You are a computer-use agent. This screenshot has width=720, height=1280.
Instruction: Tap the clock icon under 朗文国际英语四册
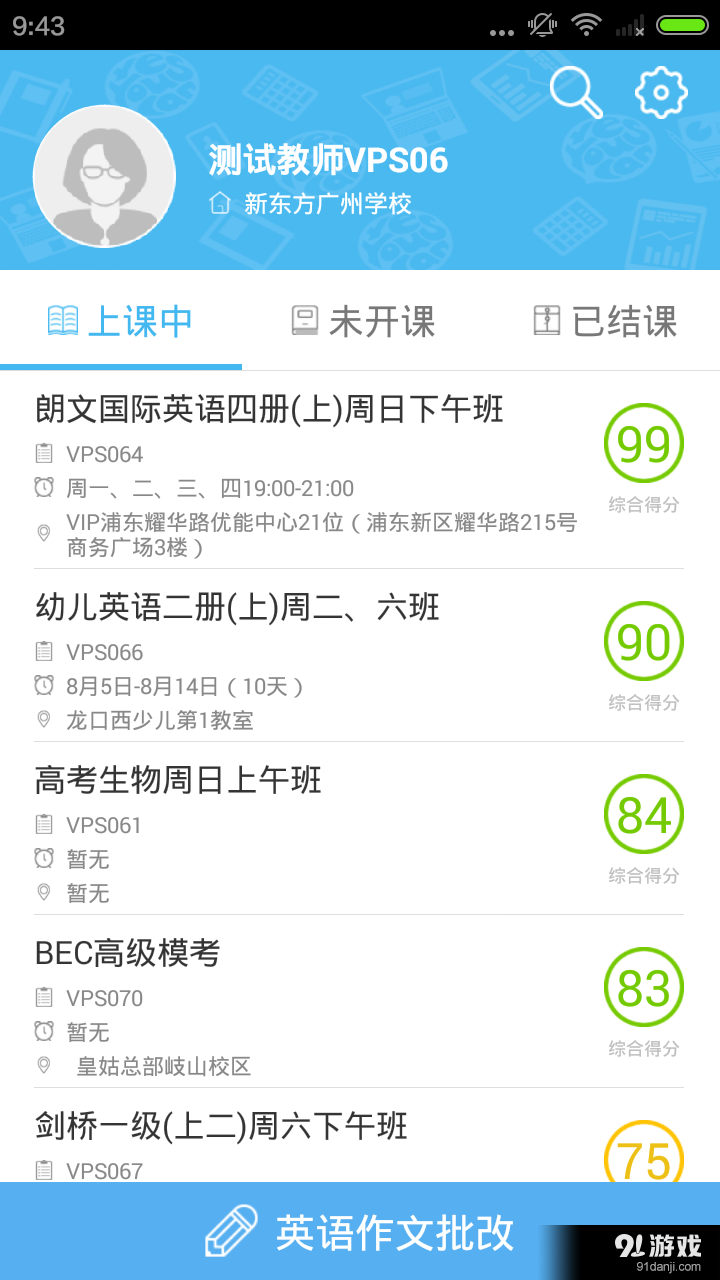click(44, 489)
